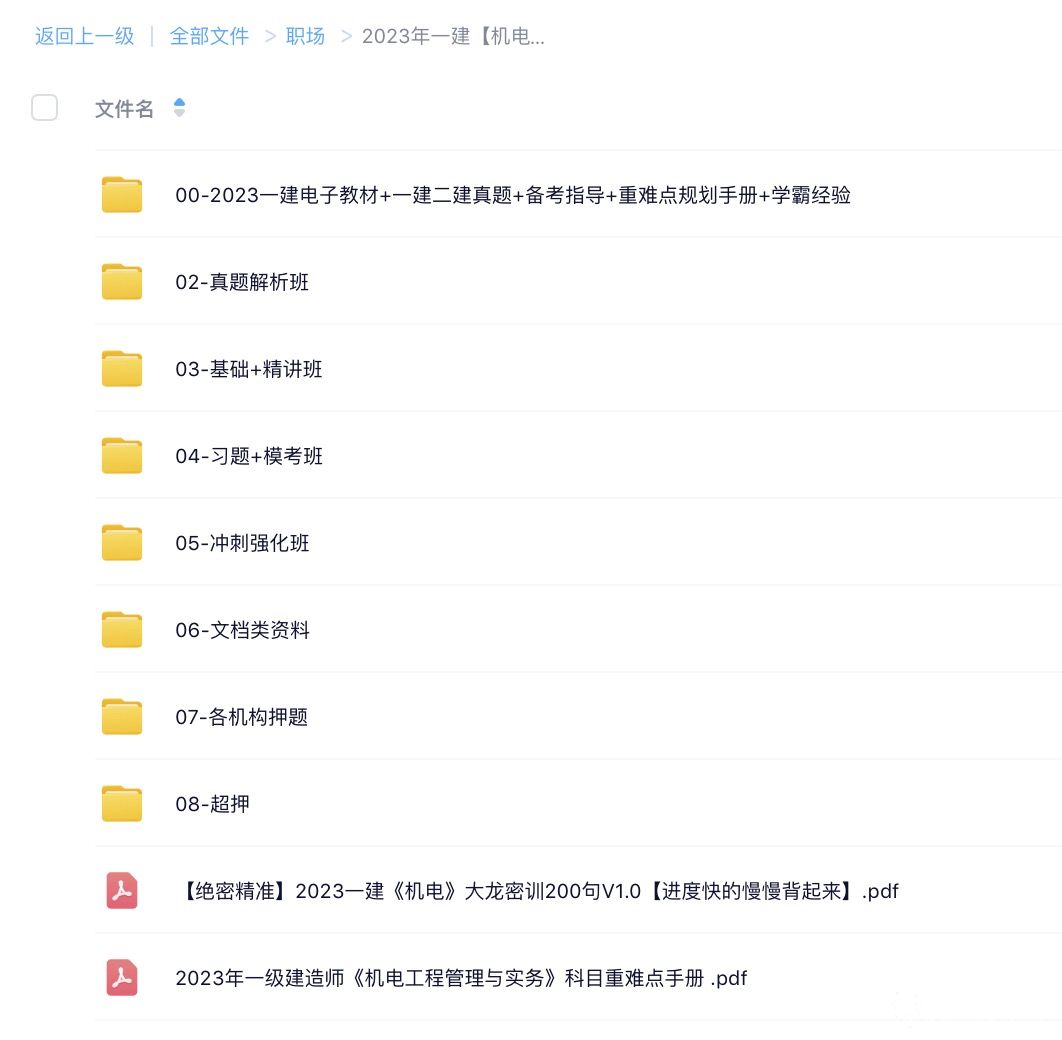Open the 科目重难点手册 PDF file

(460, 978)
